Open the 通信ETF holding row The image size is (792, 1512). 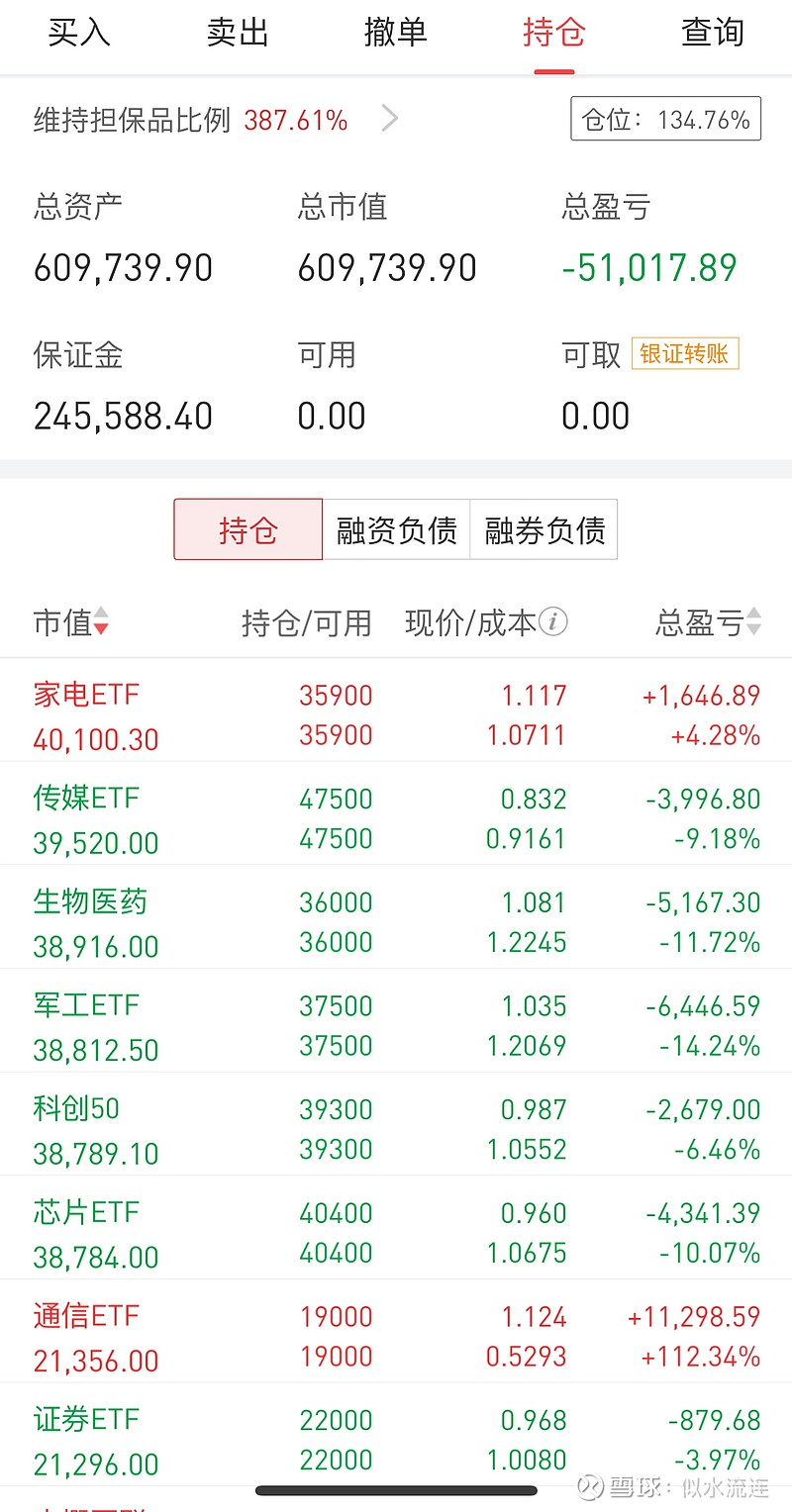tap(396, 1336)
